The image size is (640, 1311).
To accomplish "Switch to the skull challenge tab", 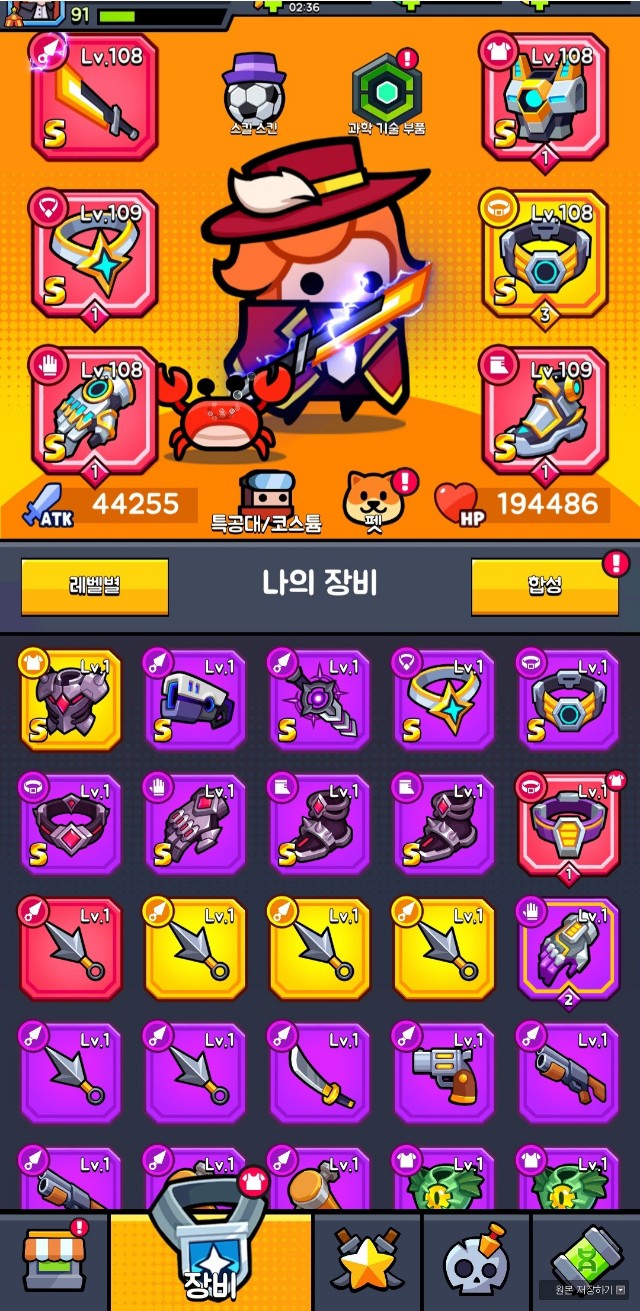I will (476, 1262).
